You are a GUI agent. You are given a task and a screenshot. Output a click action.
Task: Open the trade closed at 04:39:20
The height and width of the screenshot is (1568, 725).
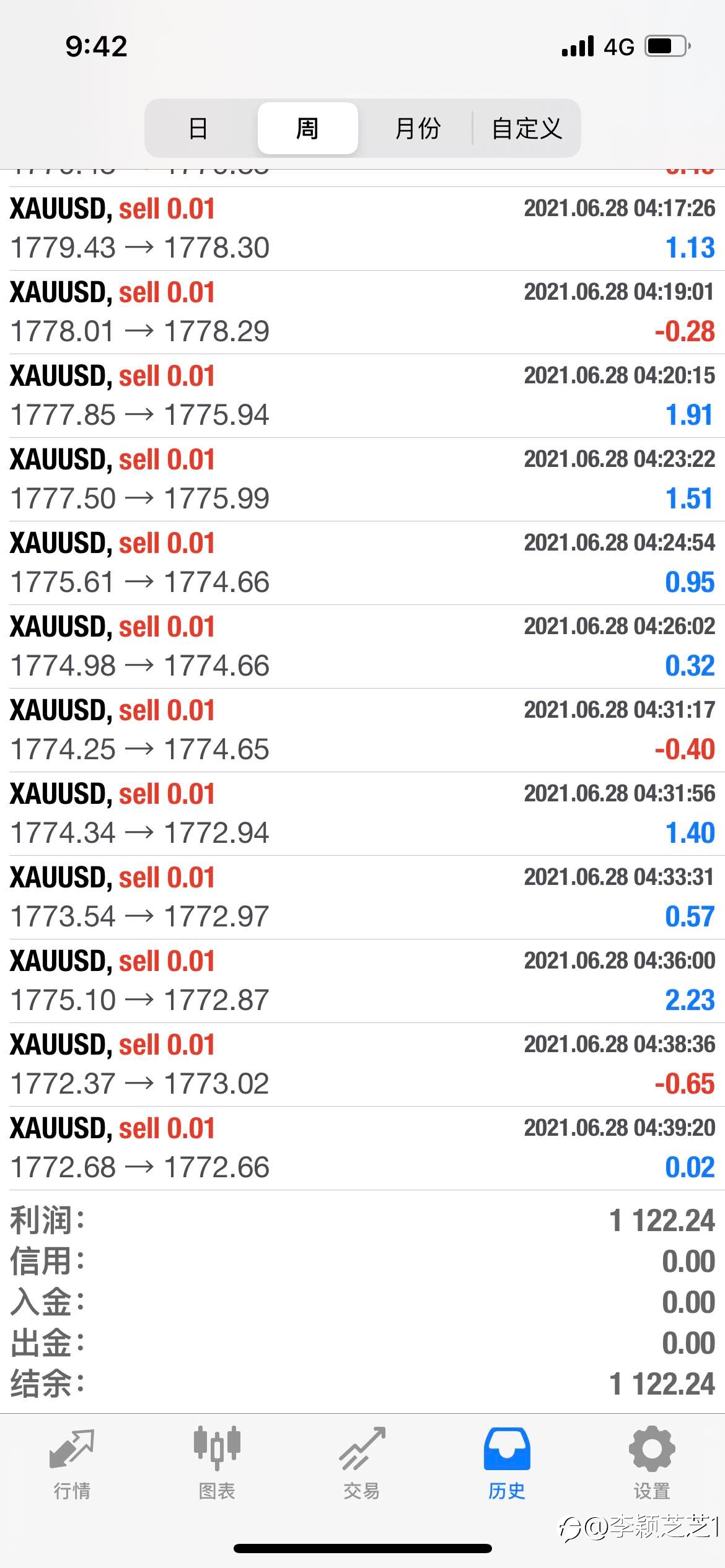tap(362, 1148)
